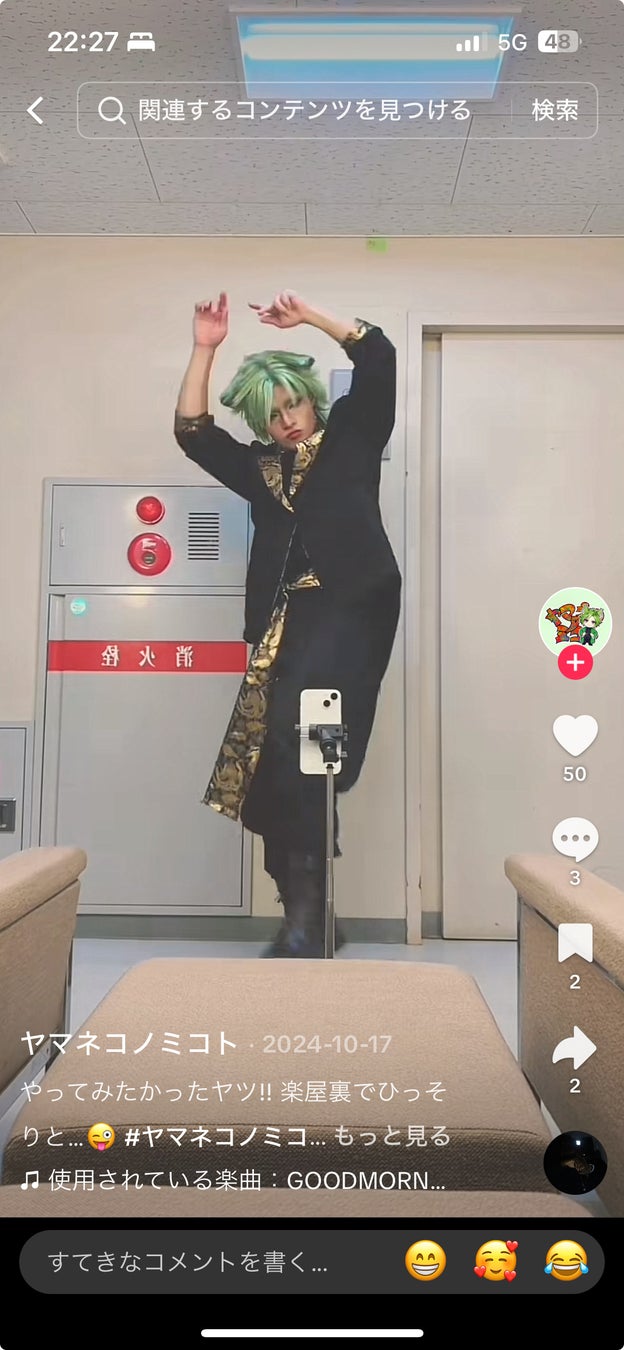624x1350 pixels.
Task: Open the comments speech bubble
Action: pyautogui.click(x=575, y=840)
